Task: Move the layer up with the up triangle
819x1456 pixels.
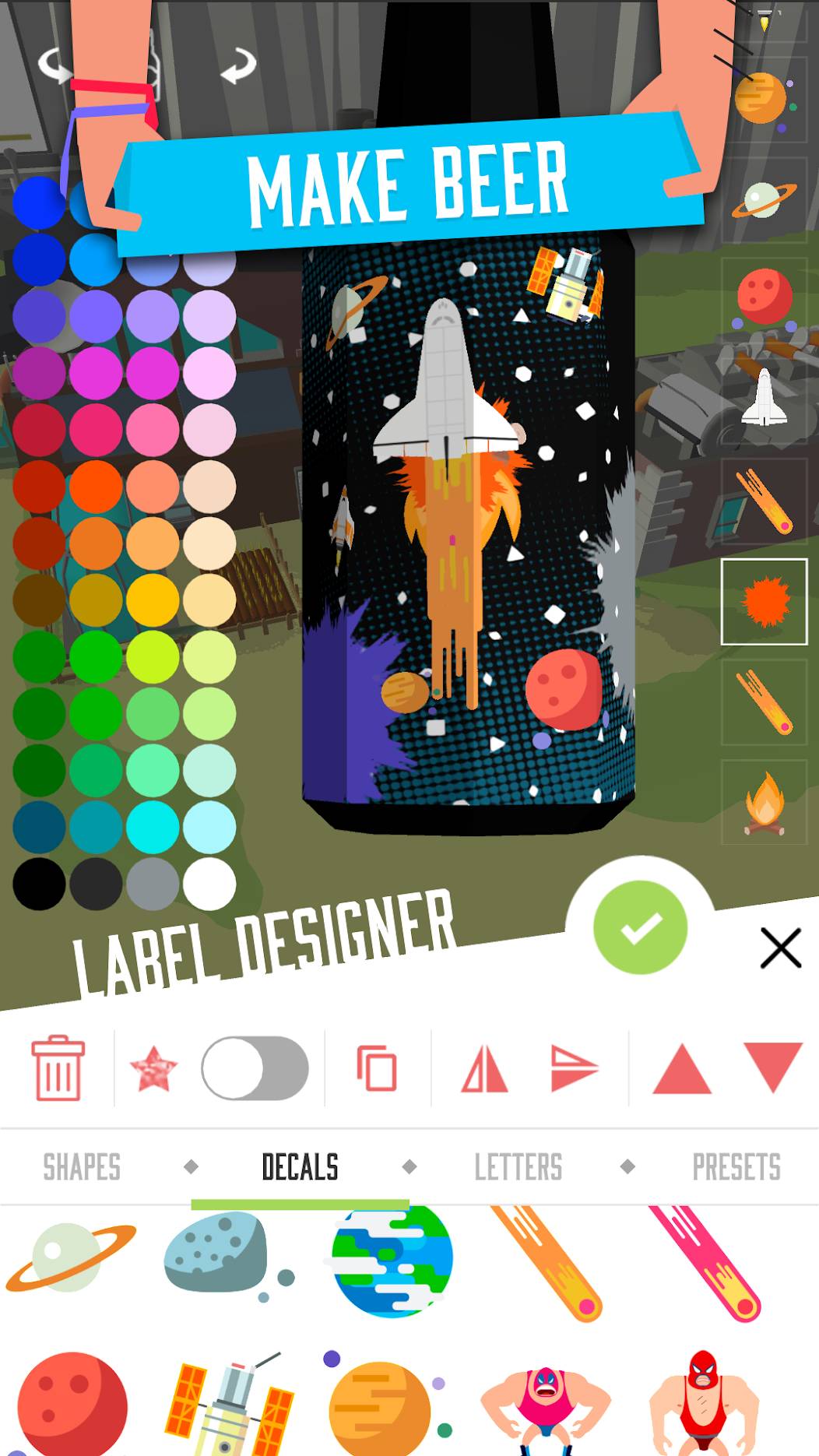Action: [682, 1068]
